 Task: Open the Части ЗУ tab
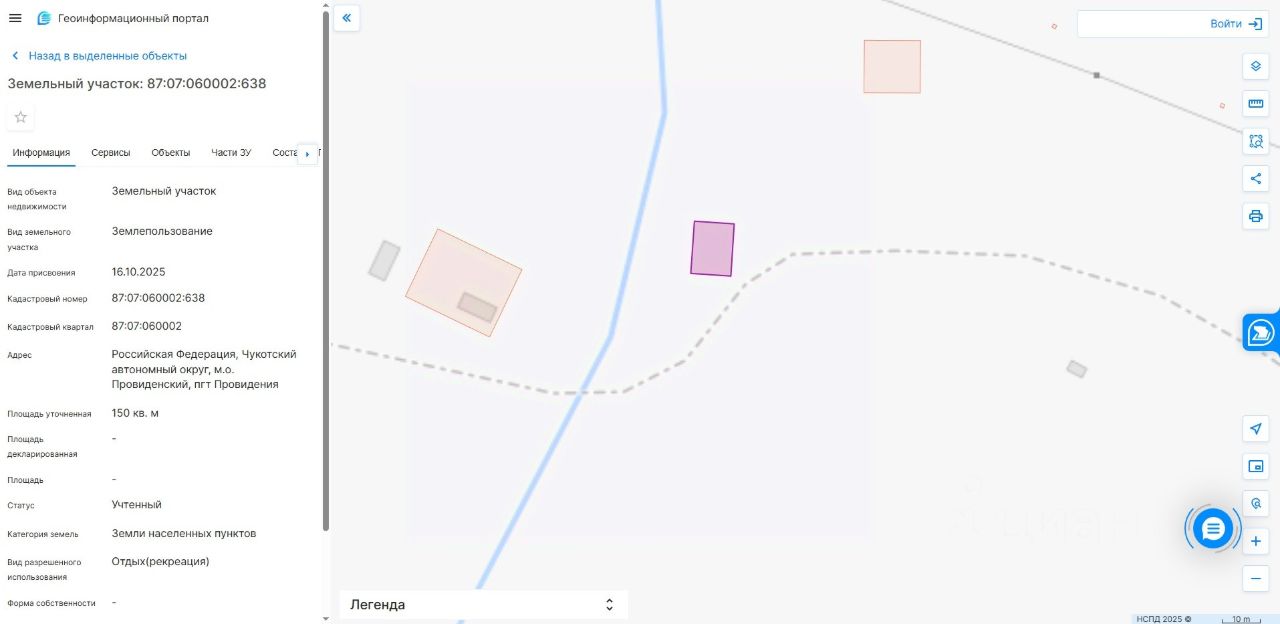click(x=231, y=153)
